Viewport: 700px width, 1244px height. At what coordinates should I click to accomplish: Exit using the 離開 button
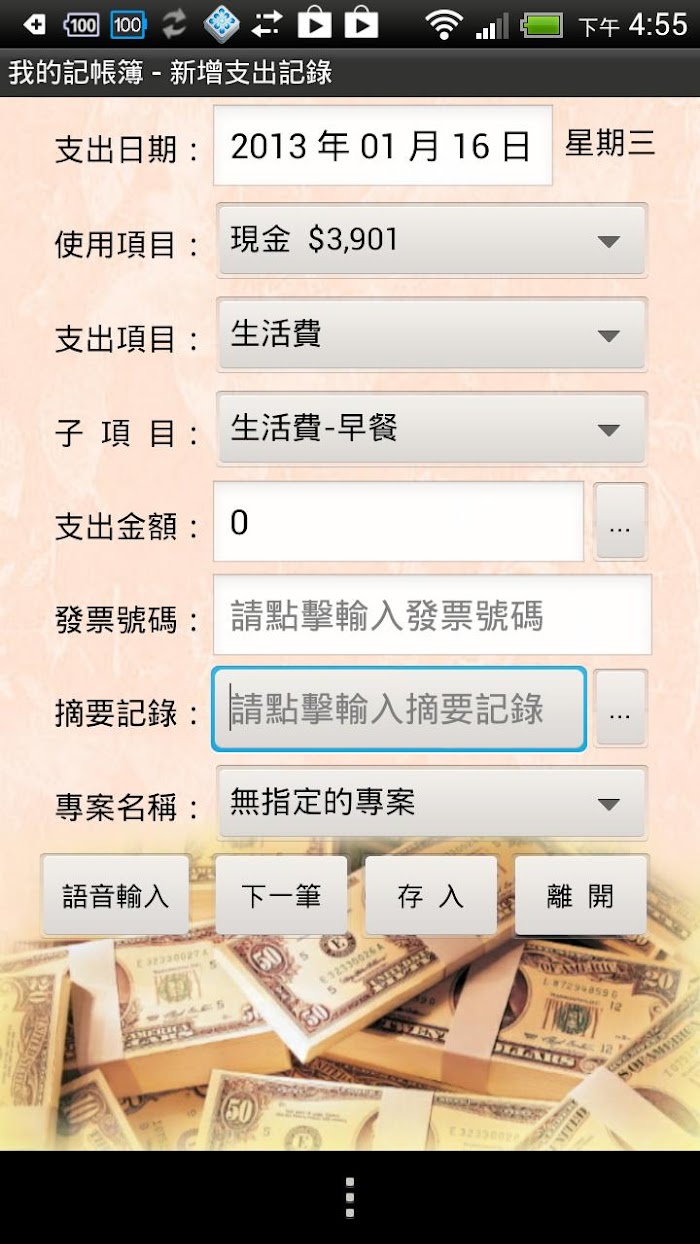point(581,896)
